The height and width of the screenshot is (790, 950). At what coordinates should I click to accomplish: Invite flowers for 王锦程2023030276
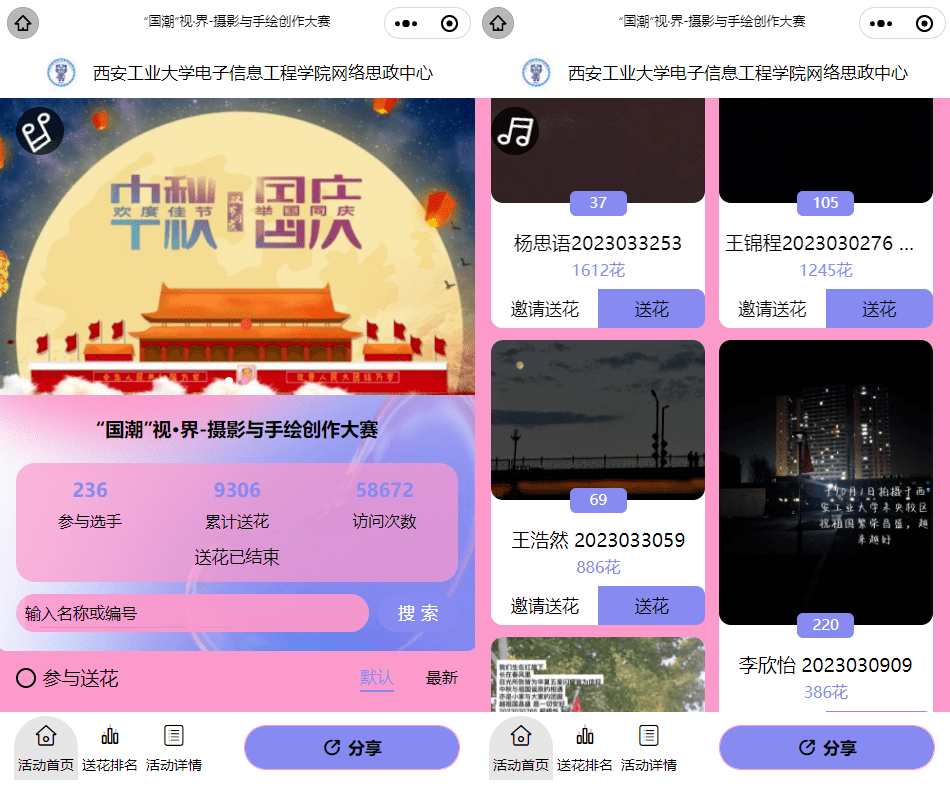point(772,309)
